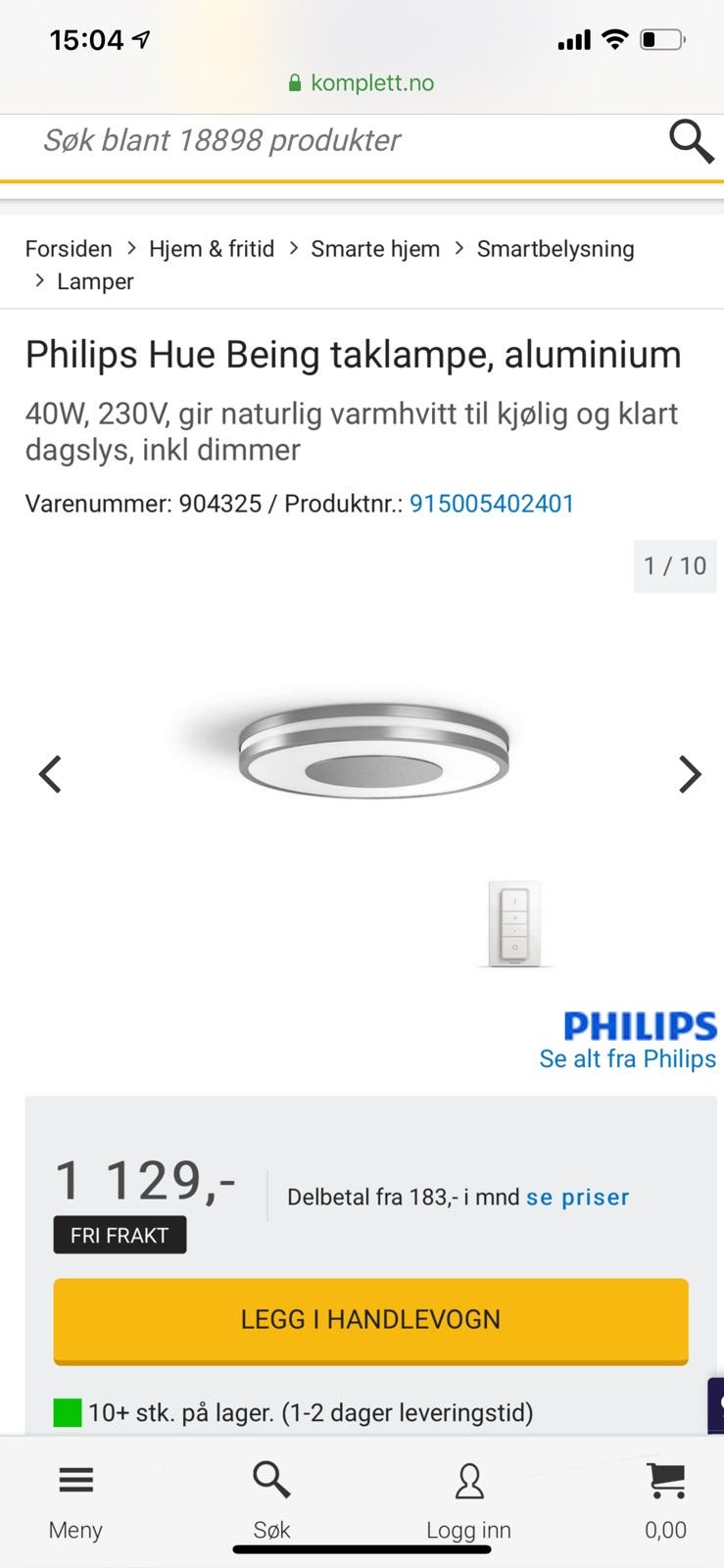Tap the thumbnail of the Hue dimmer remote
The height and width of the screenshot is (1568, 724).
point(514,921)
